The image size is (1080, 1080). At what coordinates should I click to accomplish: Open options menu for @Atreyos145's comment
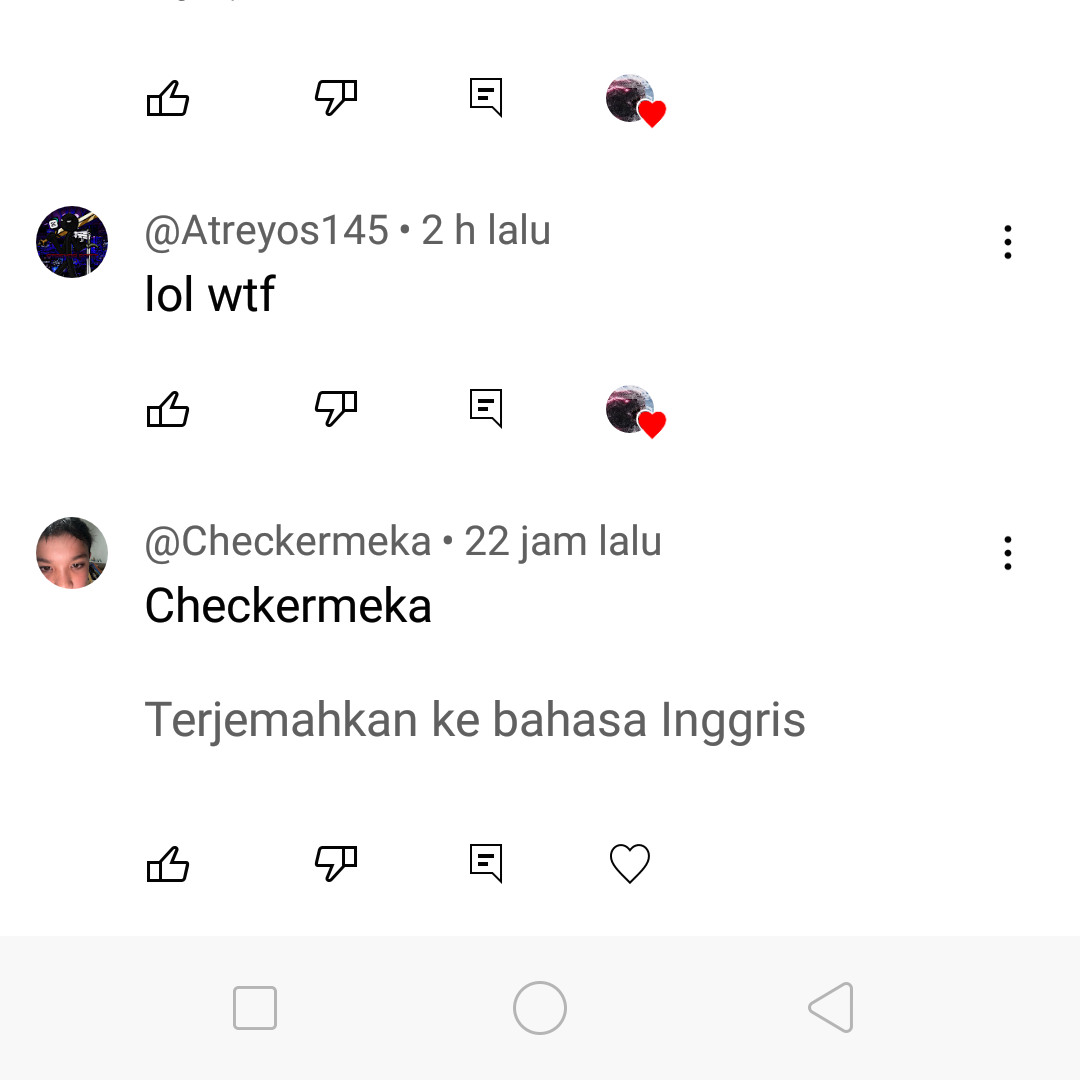[x=1007, y=242]
